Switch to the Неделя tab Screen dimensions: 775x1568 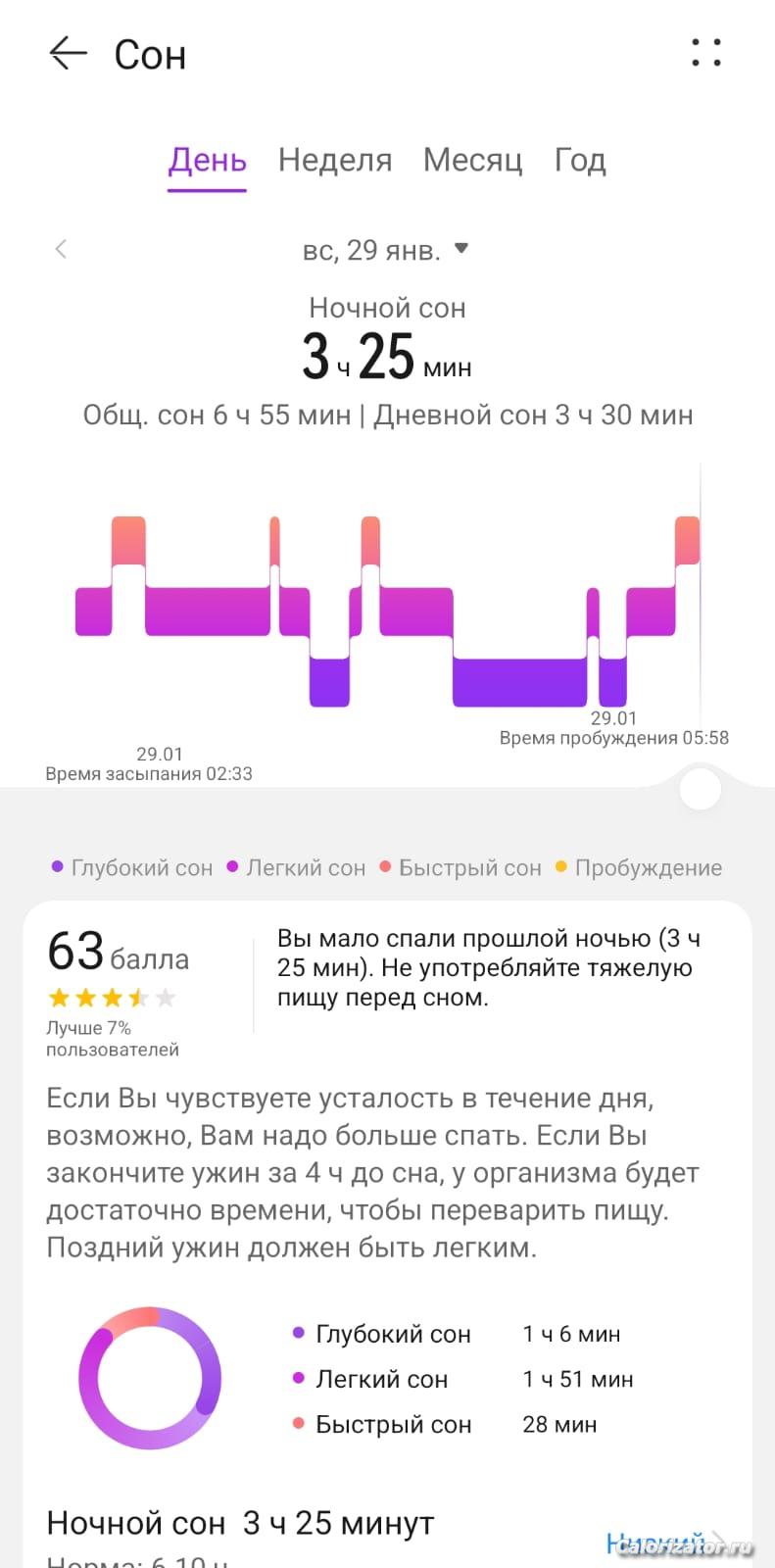tap(335, 160)
